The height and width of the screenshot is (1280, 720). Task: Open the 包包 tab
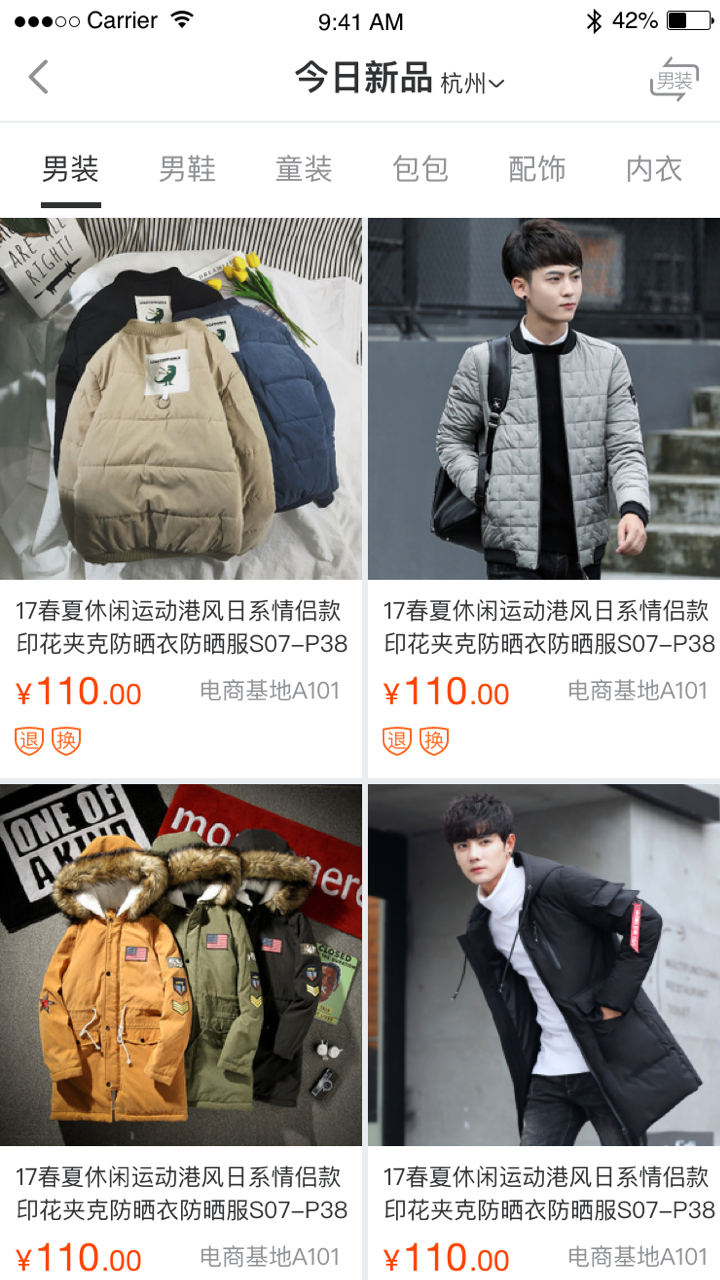click(x=421, y=169)
